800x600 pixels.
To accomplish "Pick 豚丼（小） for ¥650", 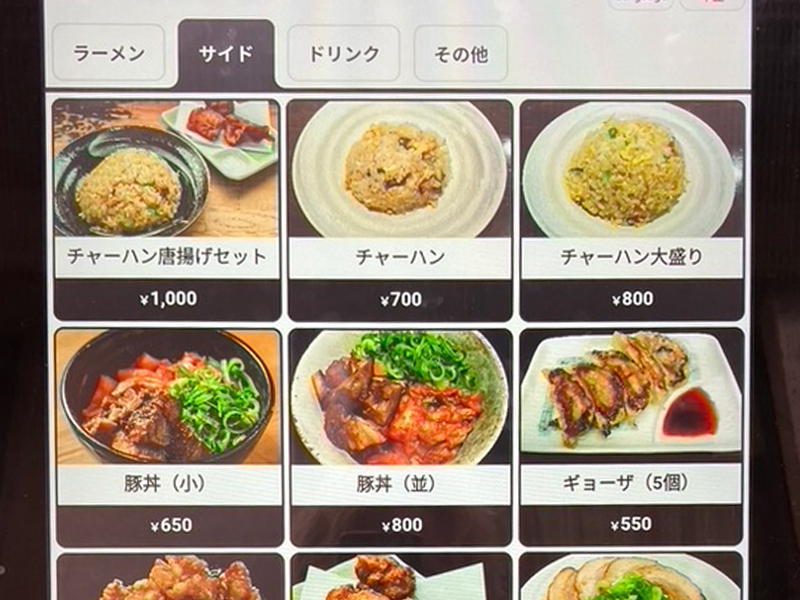I will pyautogui.click(x=167, y=437).
